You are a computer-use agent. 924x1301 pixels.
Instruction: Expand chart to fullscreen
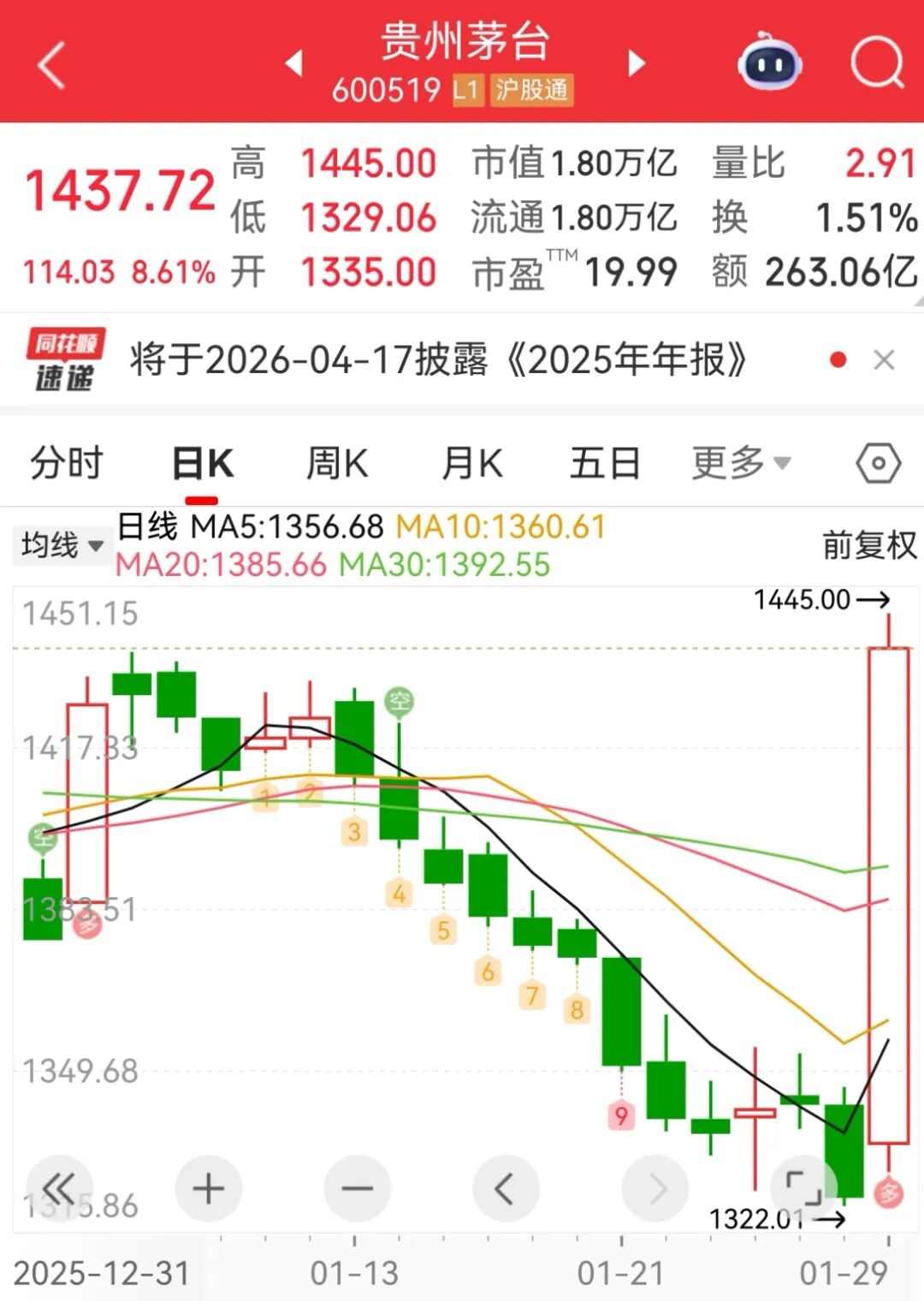pyautogui.click(x=803, y=1188)
